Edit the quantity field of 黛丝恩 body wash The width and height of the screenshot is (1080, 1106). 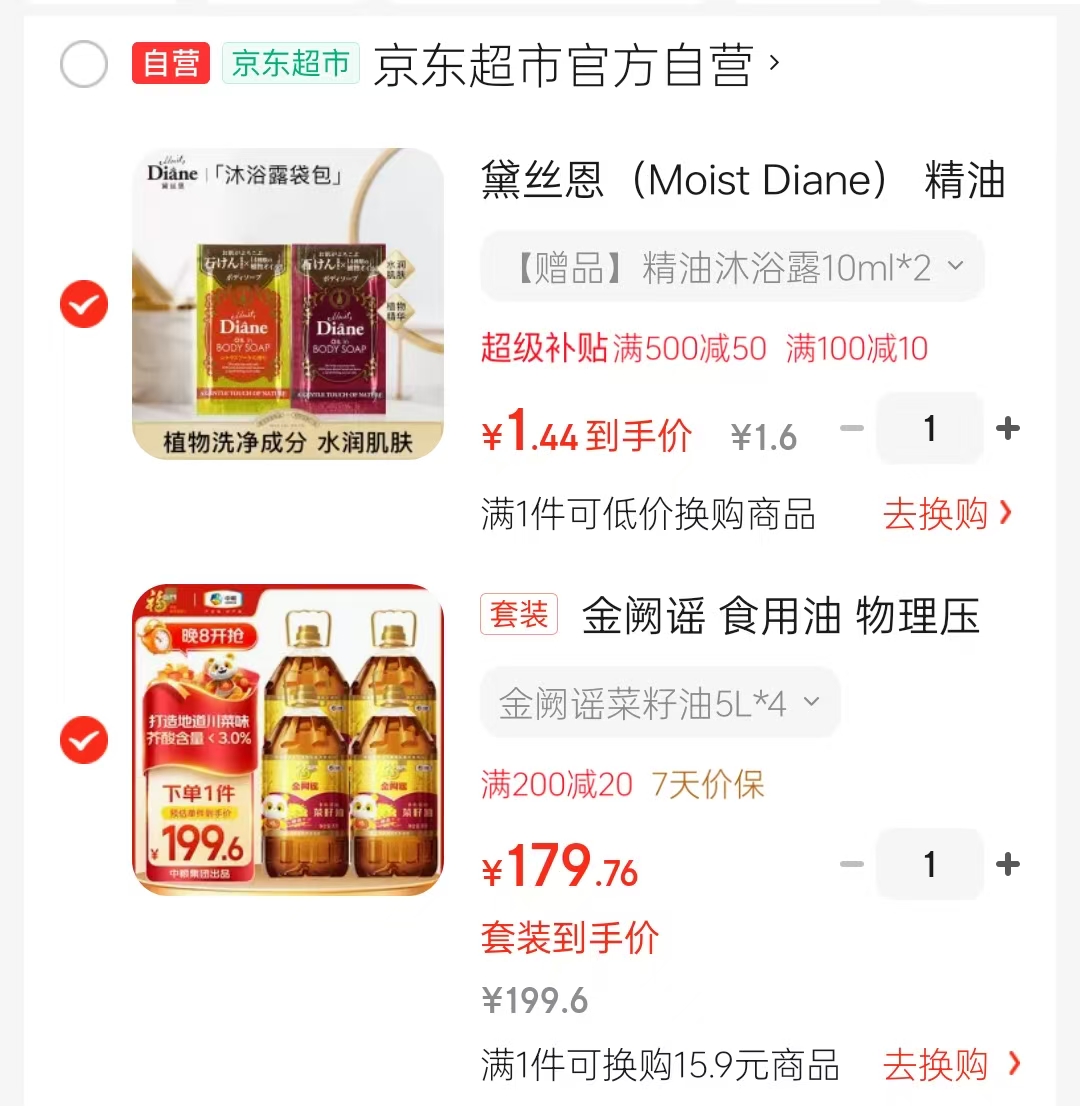930,429
